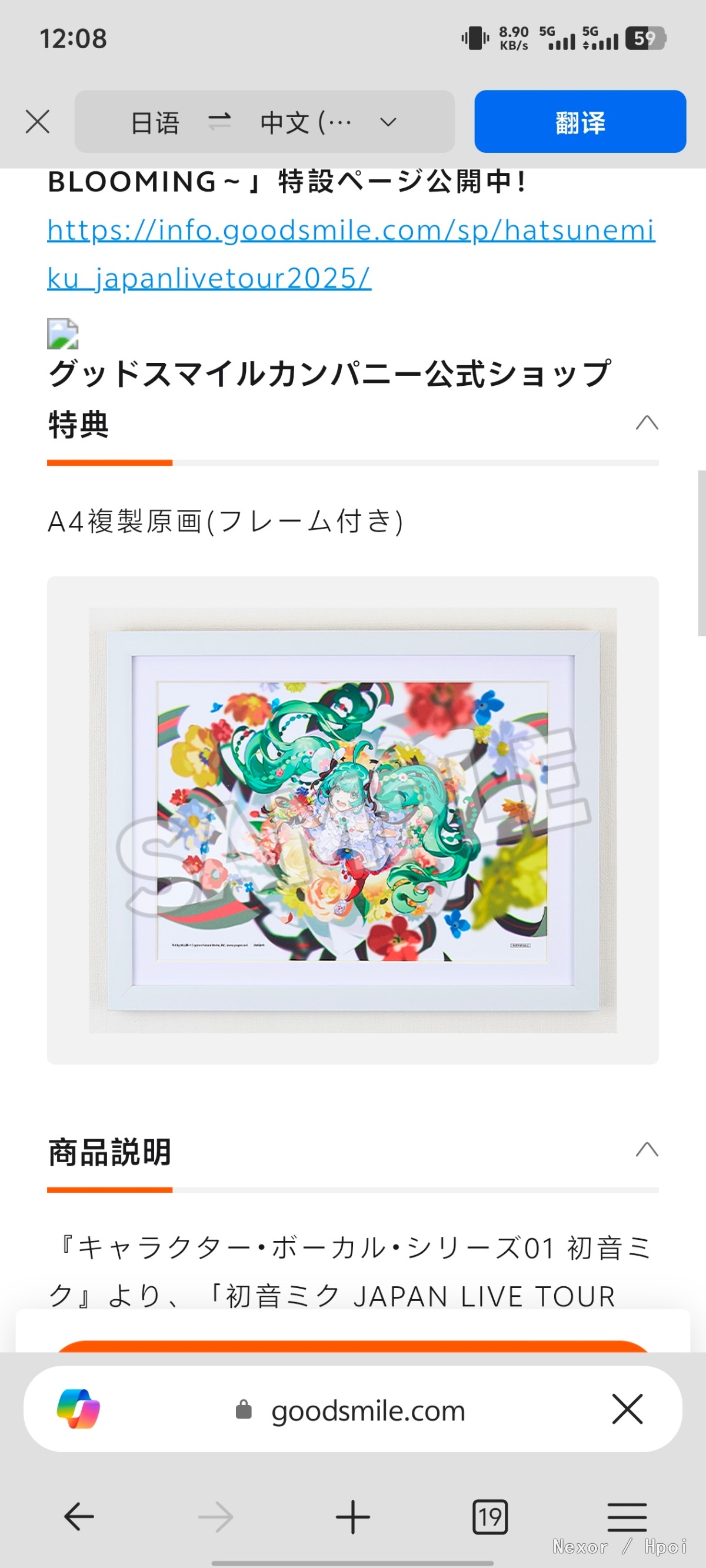Tap the blue 翻译 translate button
The width and height of the screenshot is (706, 1568).
(x=580, y=122)
